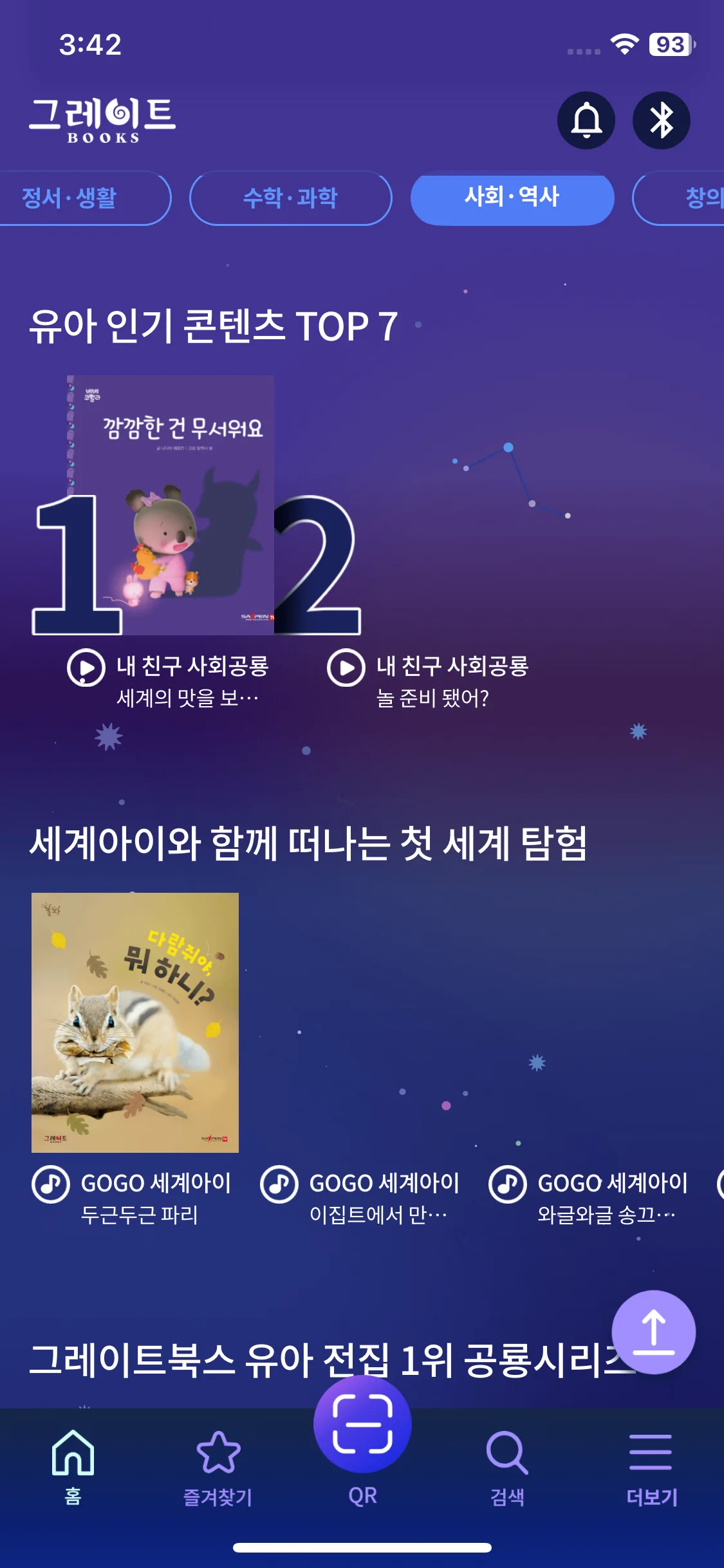Image resolution: width=724 pixels, height=1568 pixels.
Task: Open the 깜깜한 건 무서워요 book cover
Action: point(171,505)
